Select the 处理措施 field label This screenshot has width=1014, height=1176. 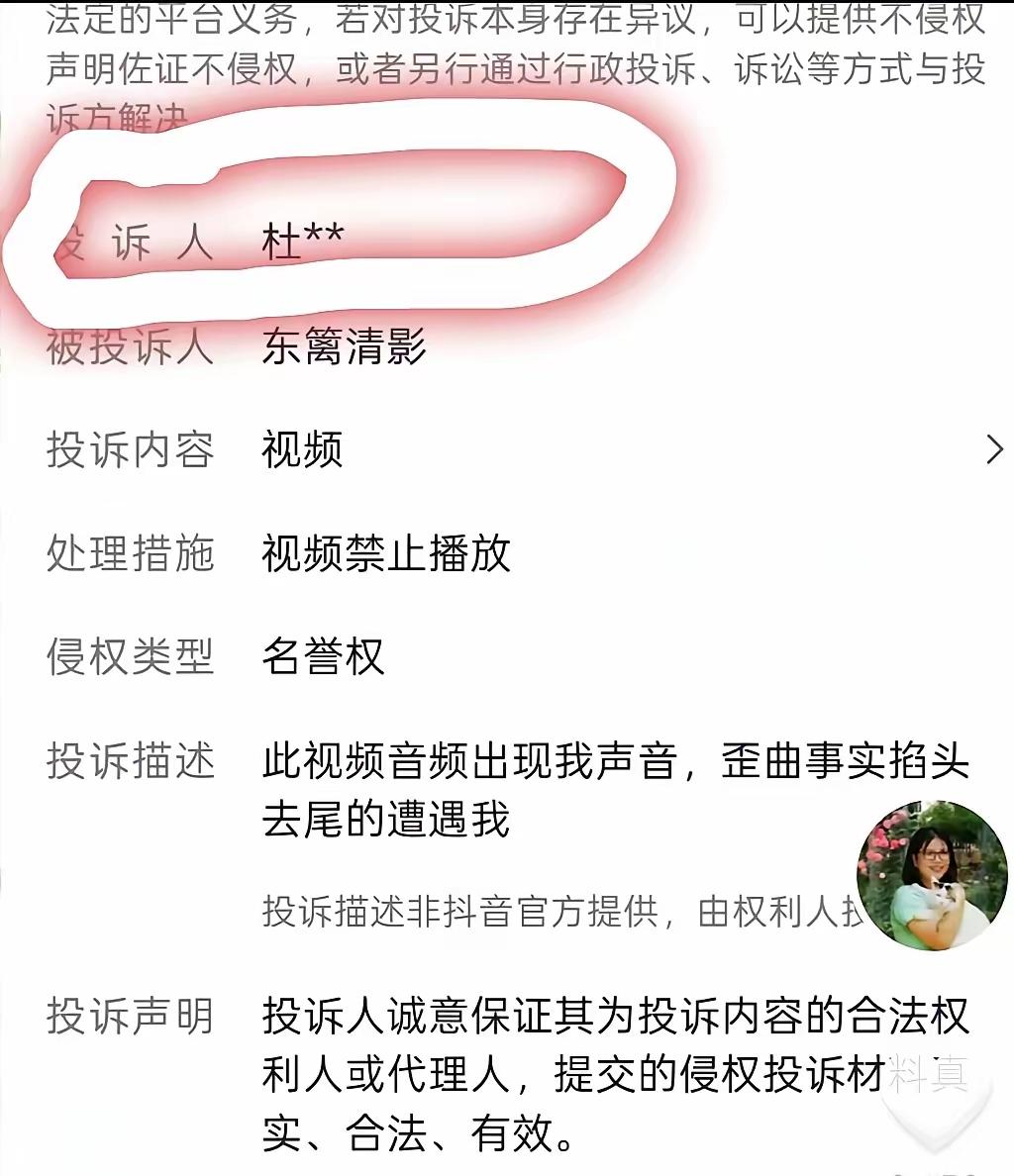129,555
